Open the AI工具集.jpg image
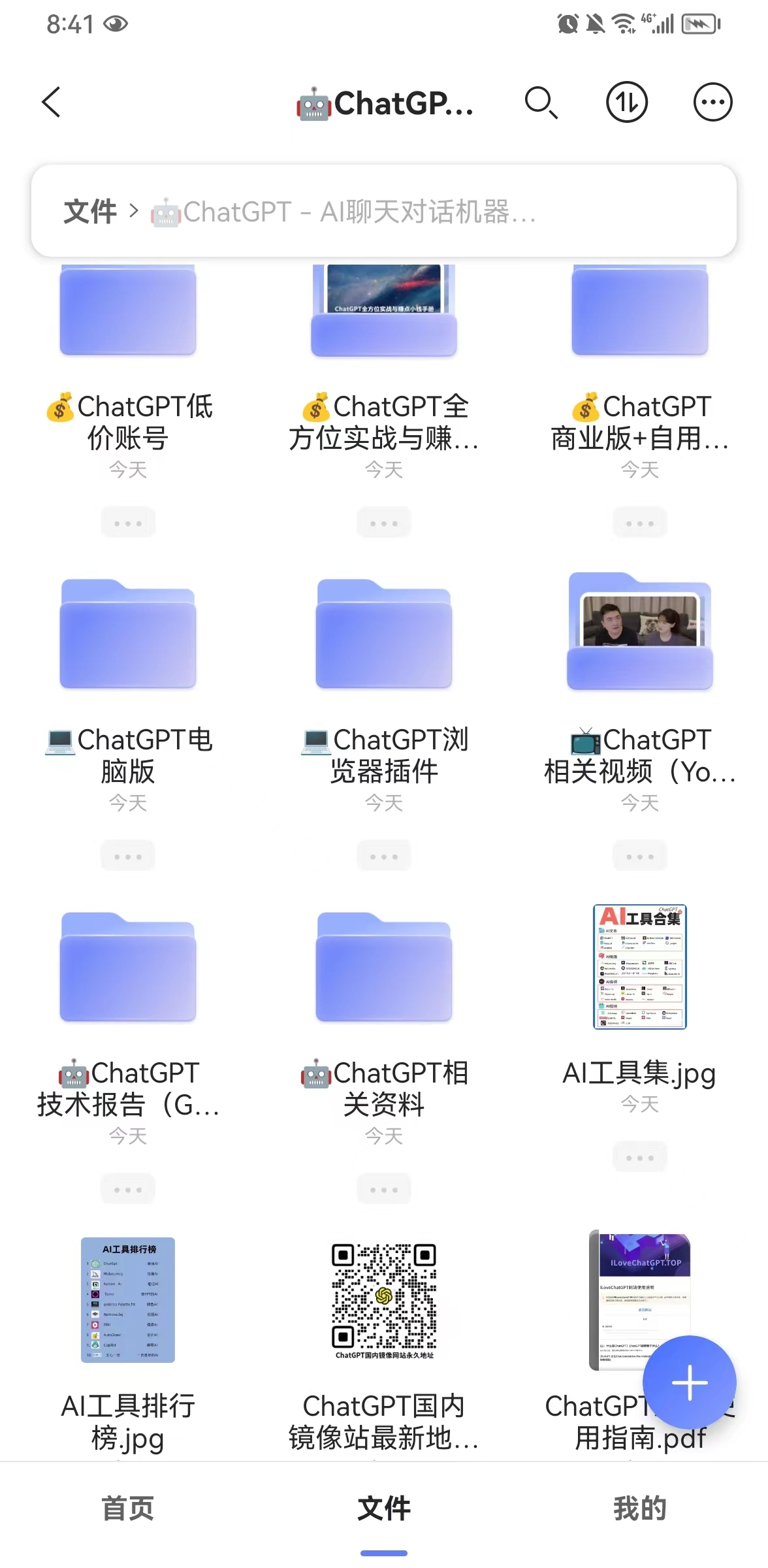The image size is (768, 1568). [x=640, y=967]
